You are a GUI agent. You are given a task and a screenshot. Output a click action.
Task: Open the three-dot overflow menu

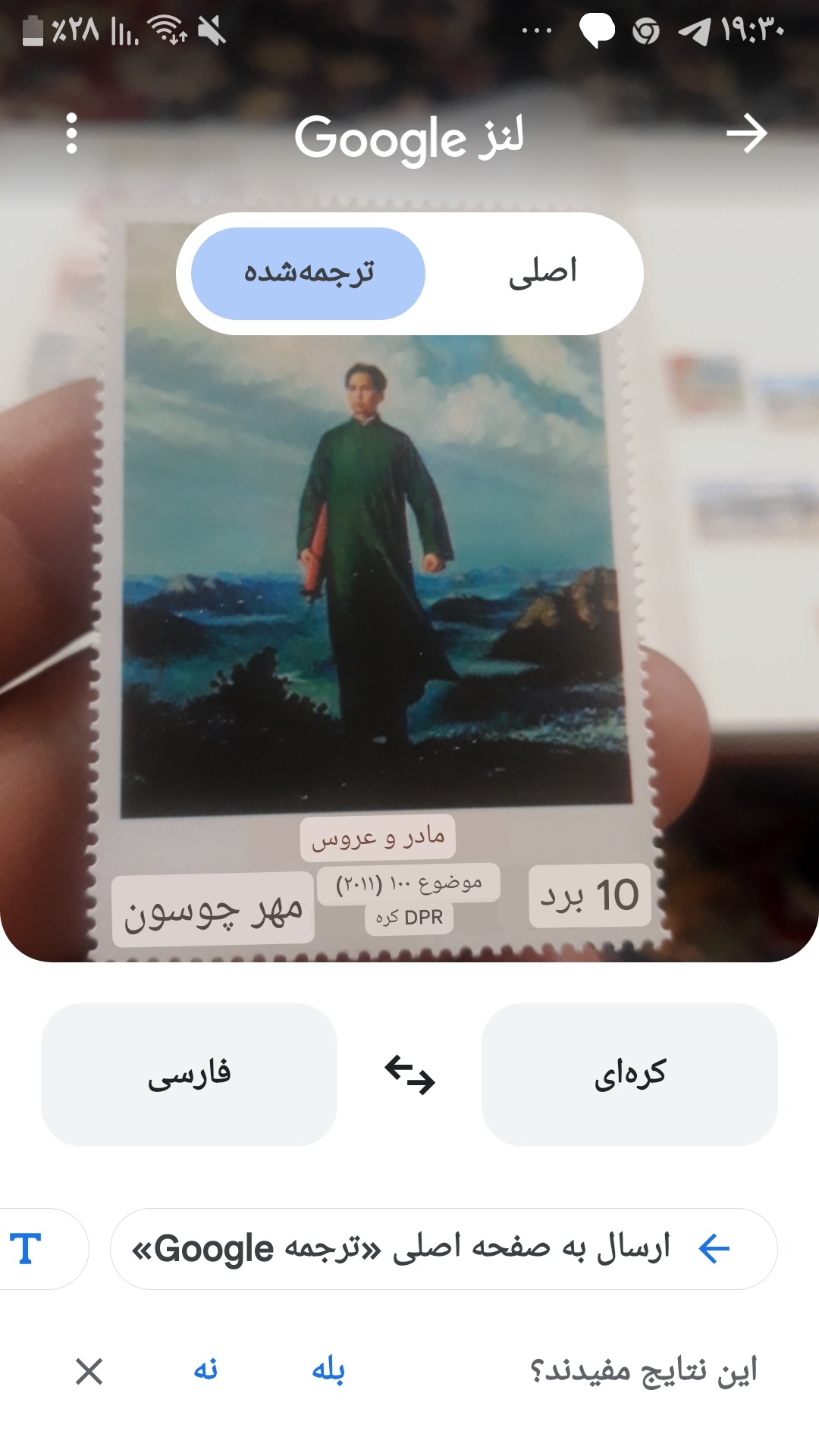pos(71,133)
